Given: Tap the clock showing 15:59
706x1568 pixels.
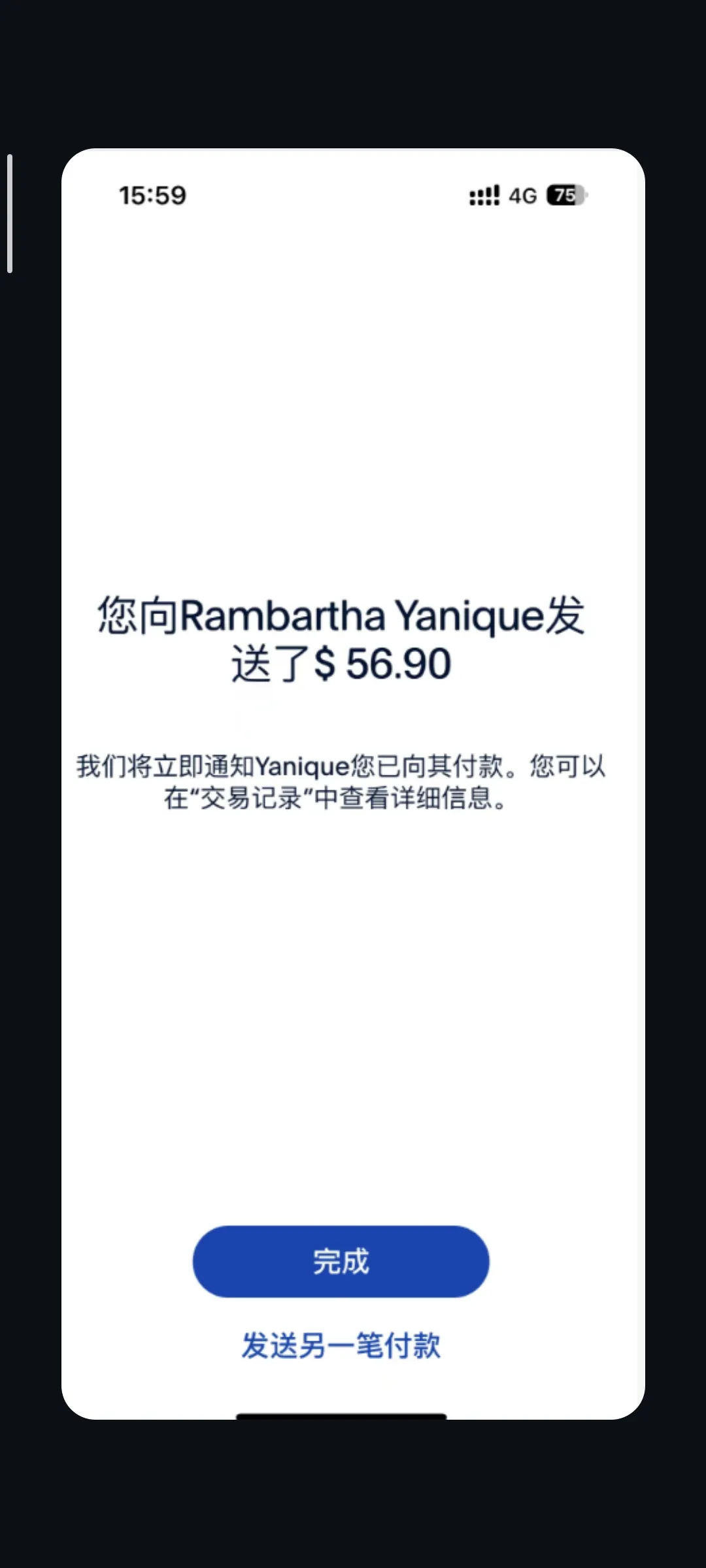Looking at the screenshot, I should click(152, 195).
